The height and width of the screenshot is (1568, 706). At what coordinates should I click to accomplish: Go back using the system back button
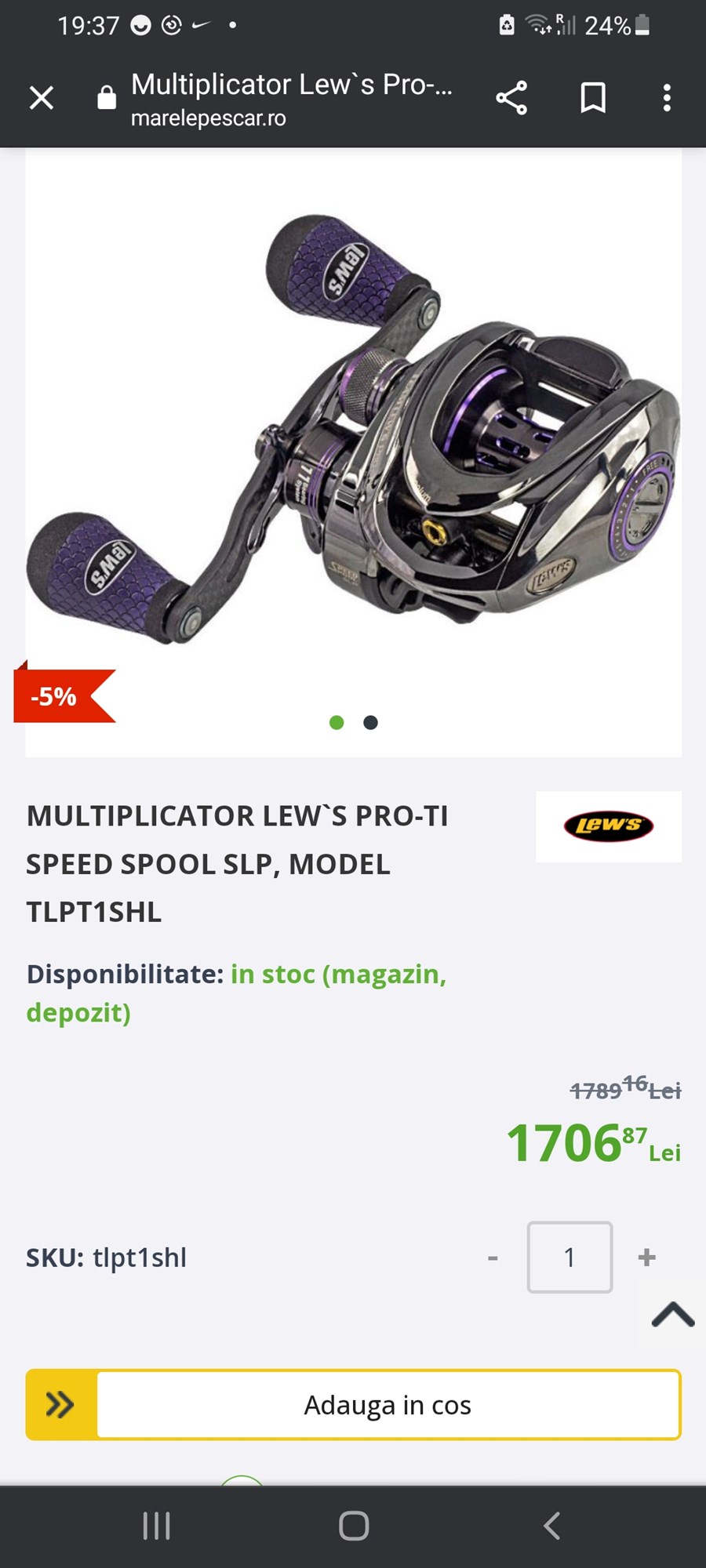coord(552,1526)
